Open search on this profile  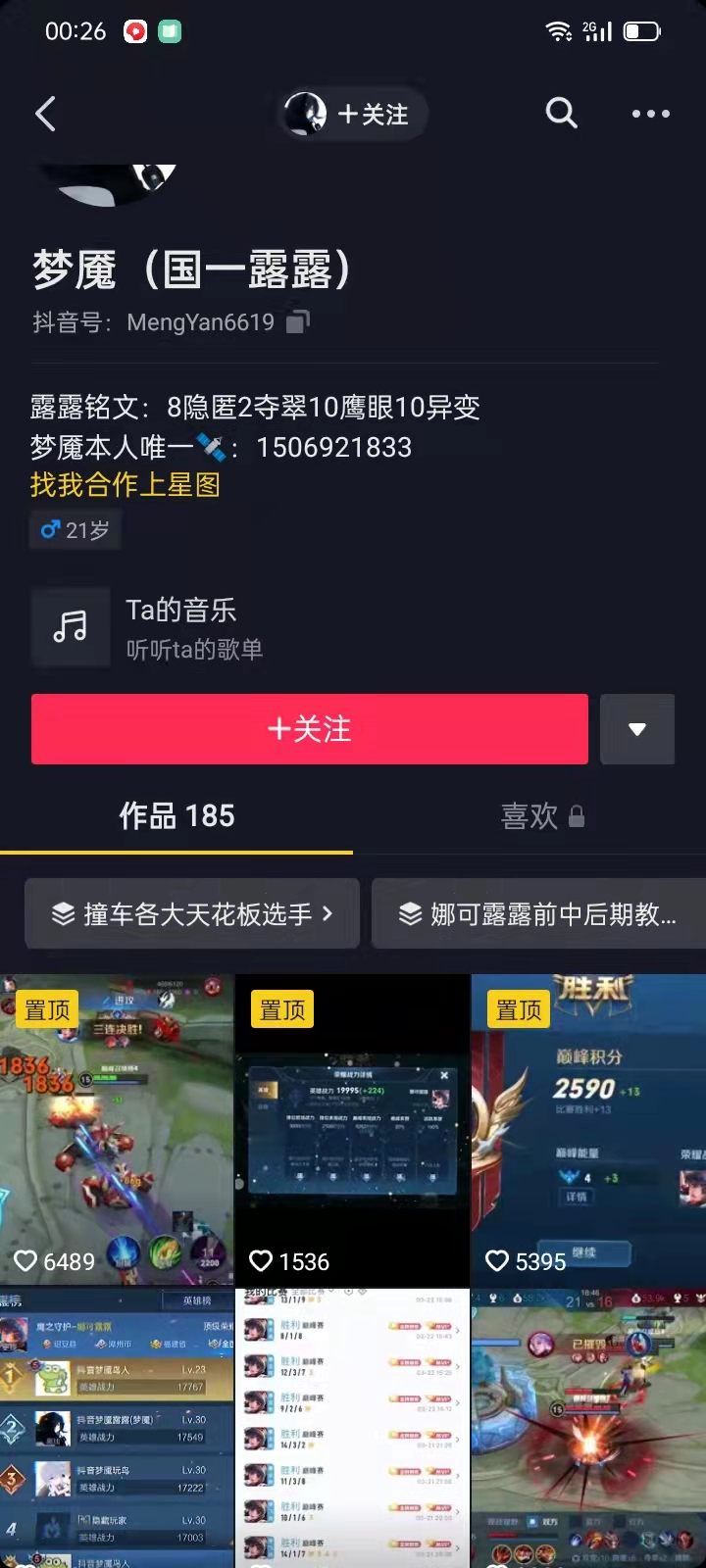pyautogui.click(x=561, y=114)
